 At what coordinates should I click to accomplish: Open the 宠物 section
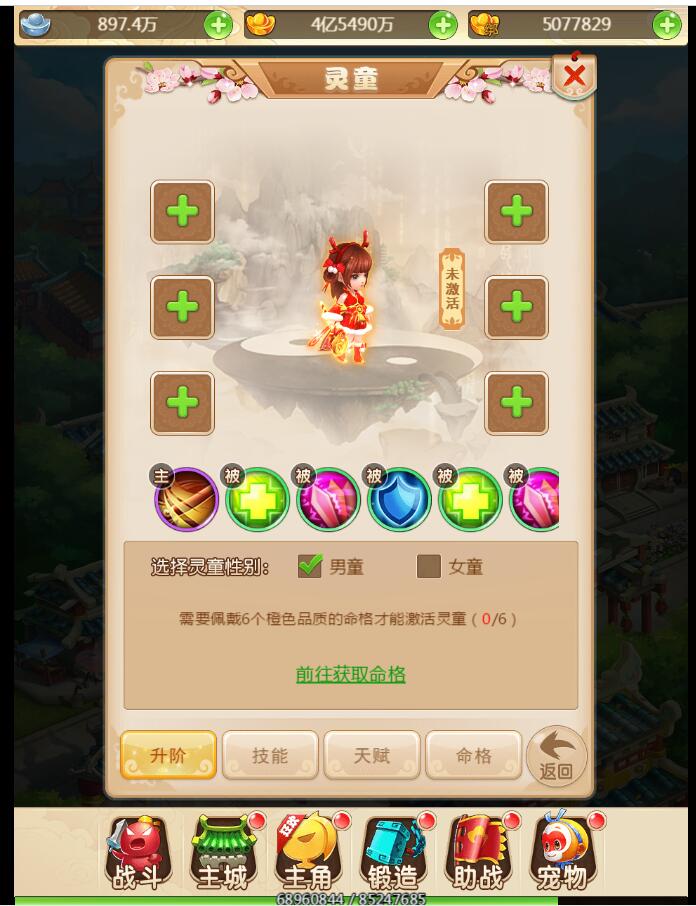point(563,853)
